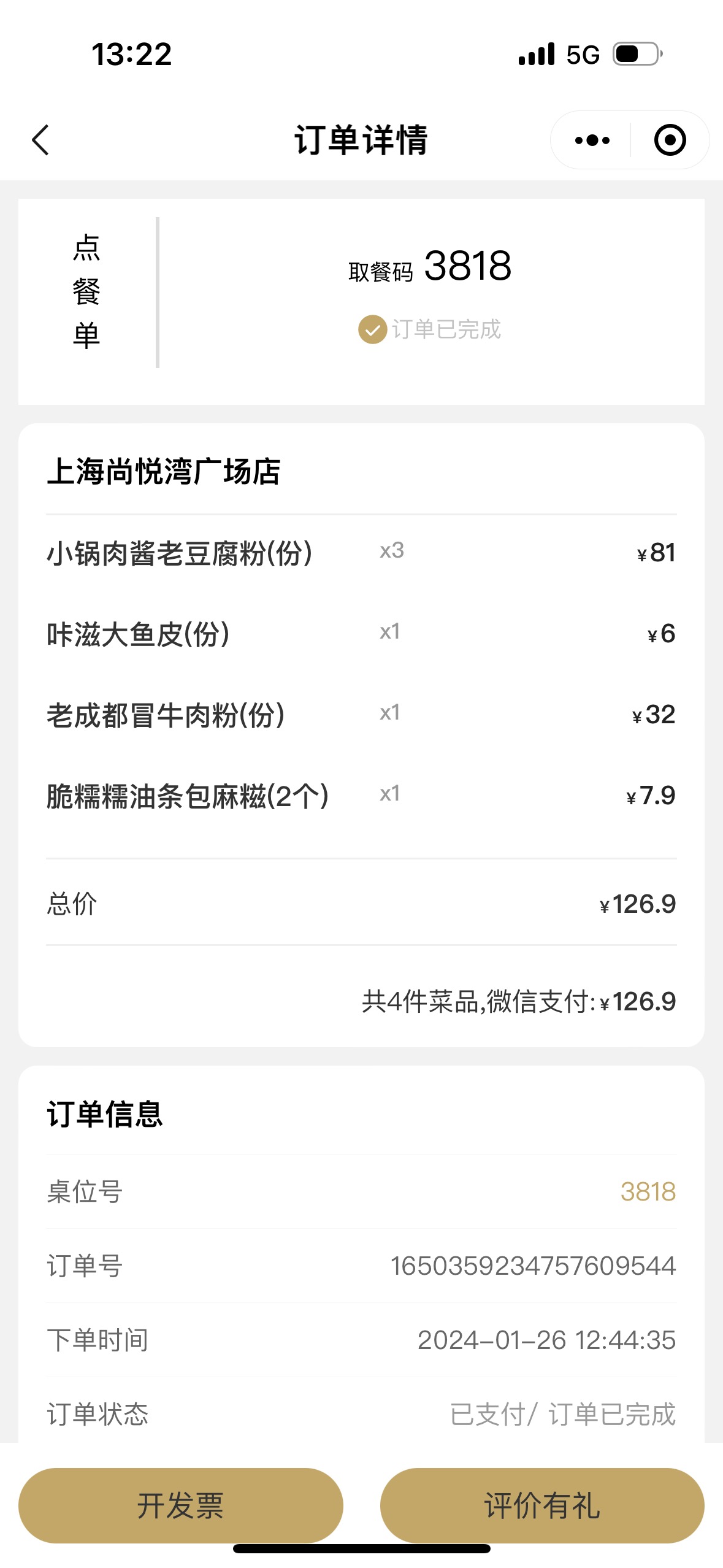Open 评价有礼 to review the order
This screenshot has width=723, height=1568.
(542, 1505)
